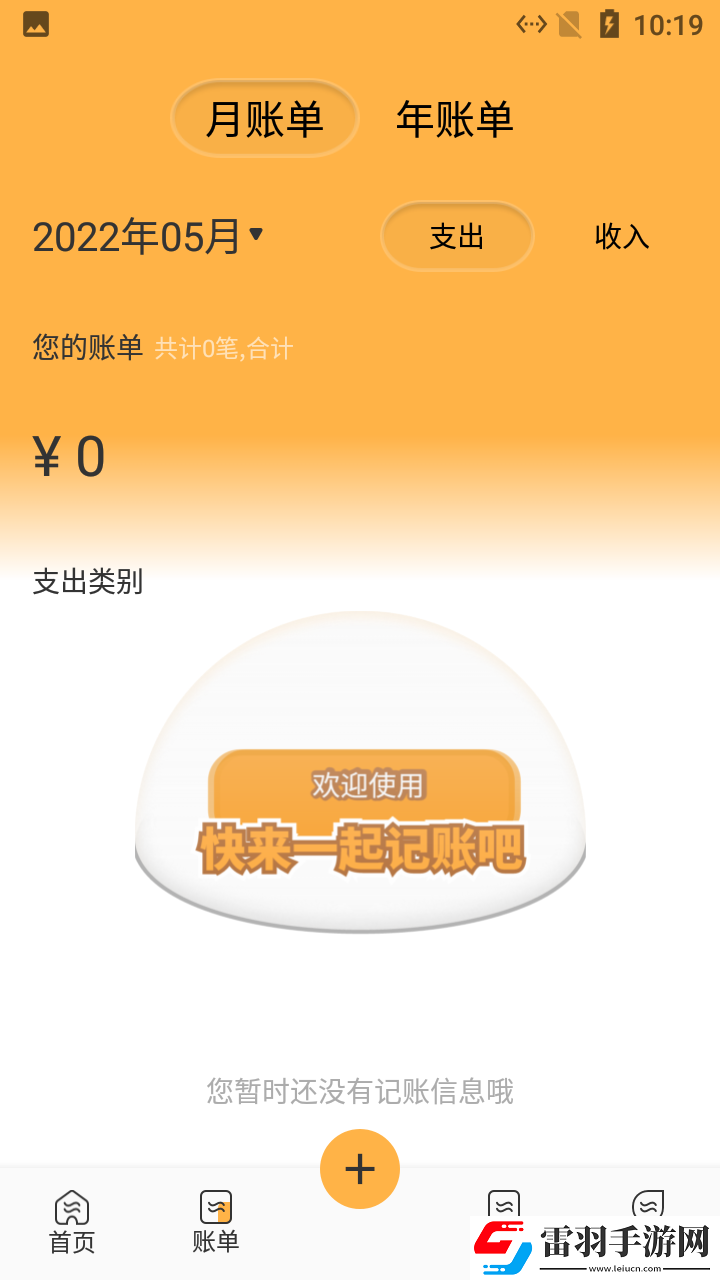Tap the picture icon in status bar
The height and width of the screenshot is (1280, 720).
[36, 25]
